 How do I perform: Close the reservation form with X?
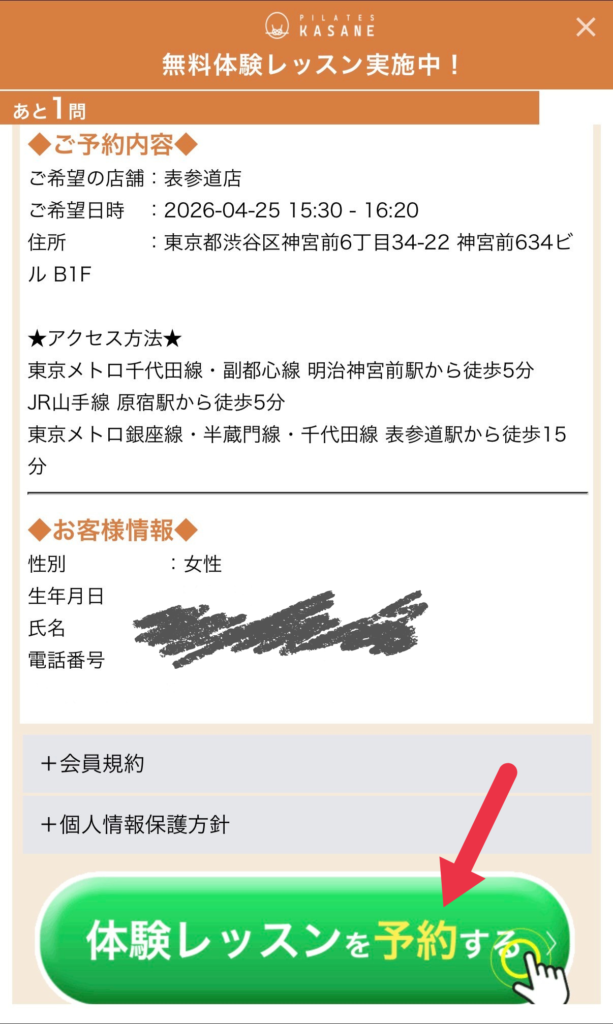click(585, 28)
